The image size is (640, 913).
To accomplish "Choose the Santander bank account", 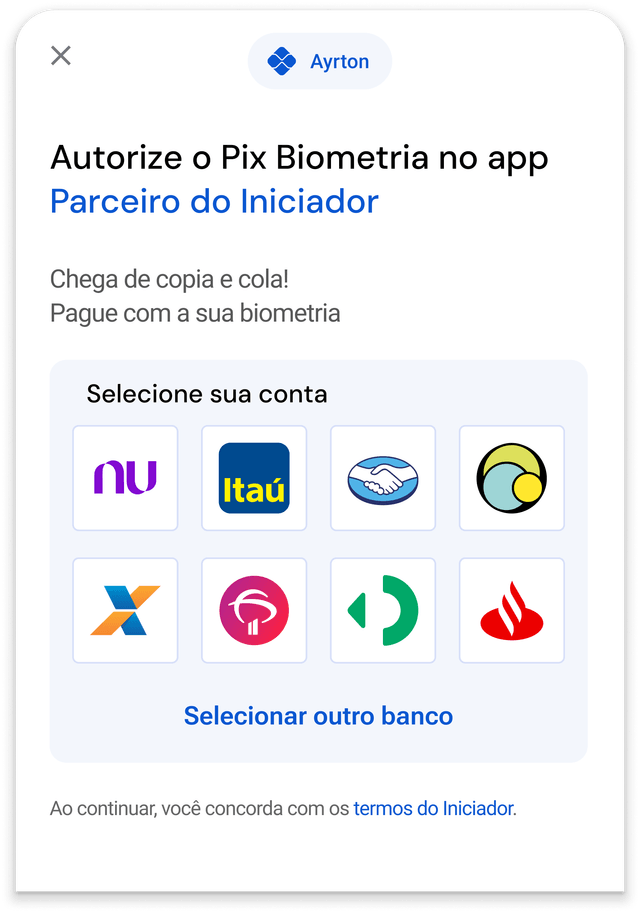I will click(511, 610).
